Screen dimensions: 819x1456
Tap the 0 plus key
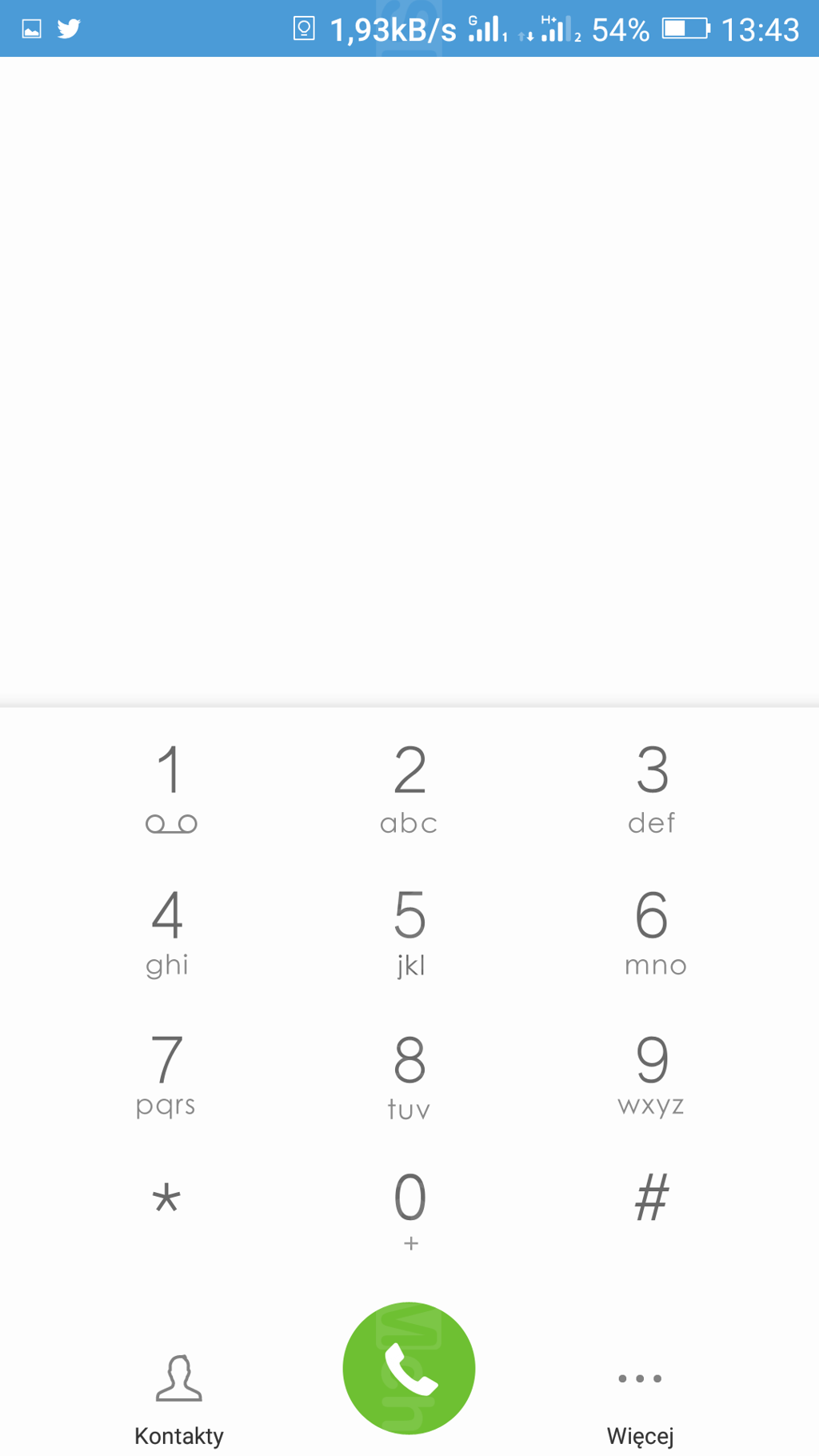pos(409,1210)
